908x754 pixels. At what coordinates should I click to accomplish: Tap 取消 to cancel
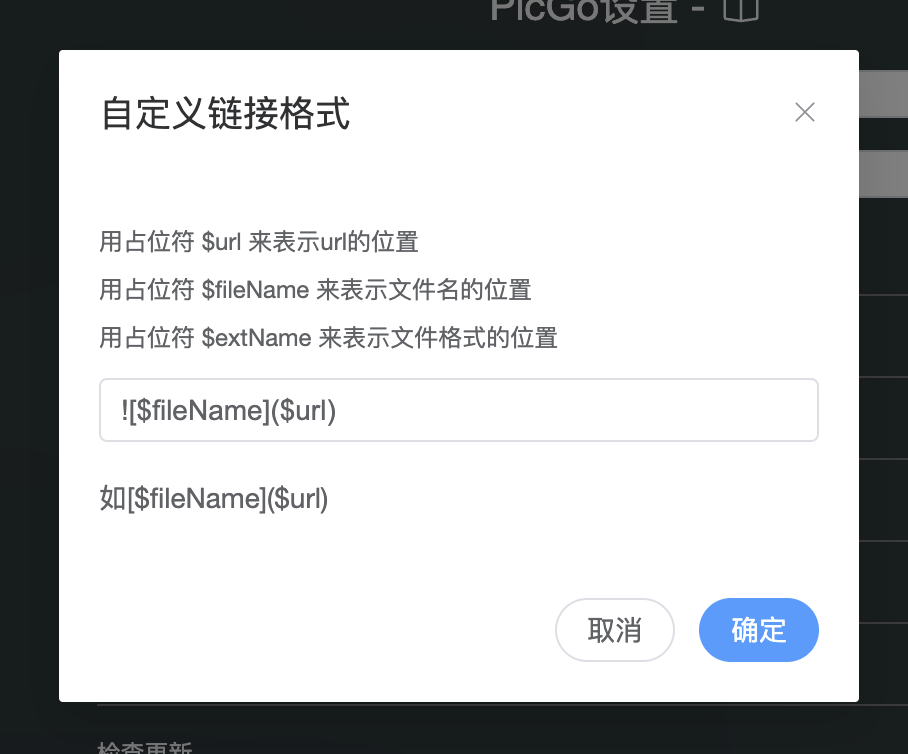pyautogui.click(x=615, y=630)
